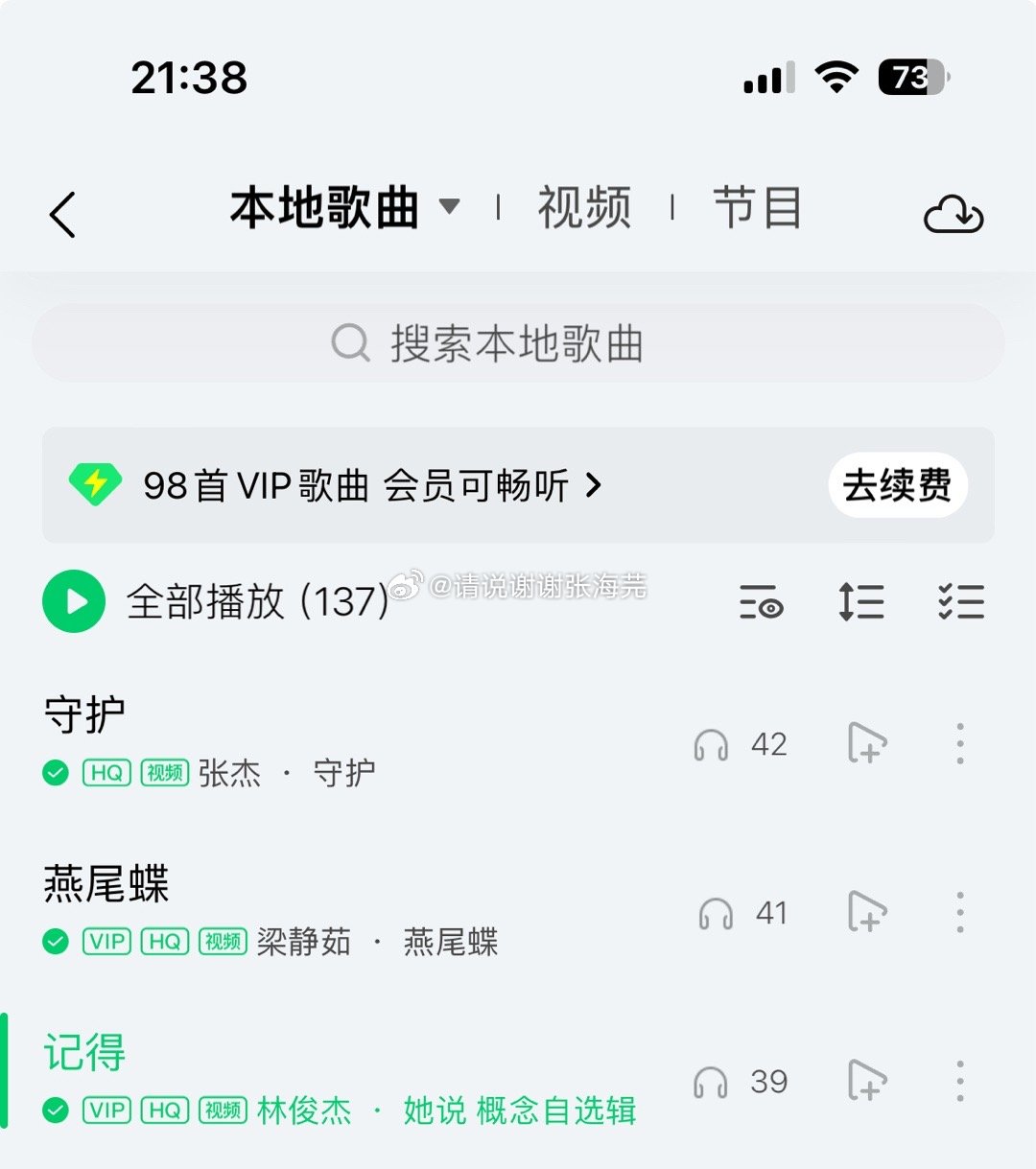Go back using the top-left arrow
Image resolution: width=1036 pixels, height=1169 pixels.
pyautogui.click(x=63, y=214)
